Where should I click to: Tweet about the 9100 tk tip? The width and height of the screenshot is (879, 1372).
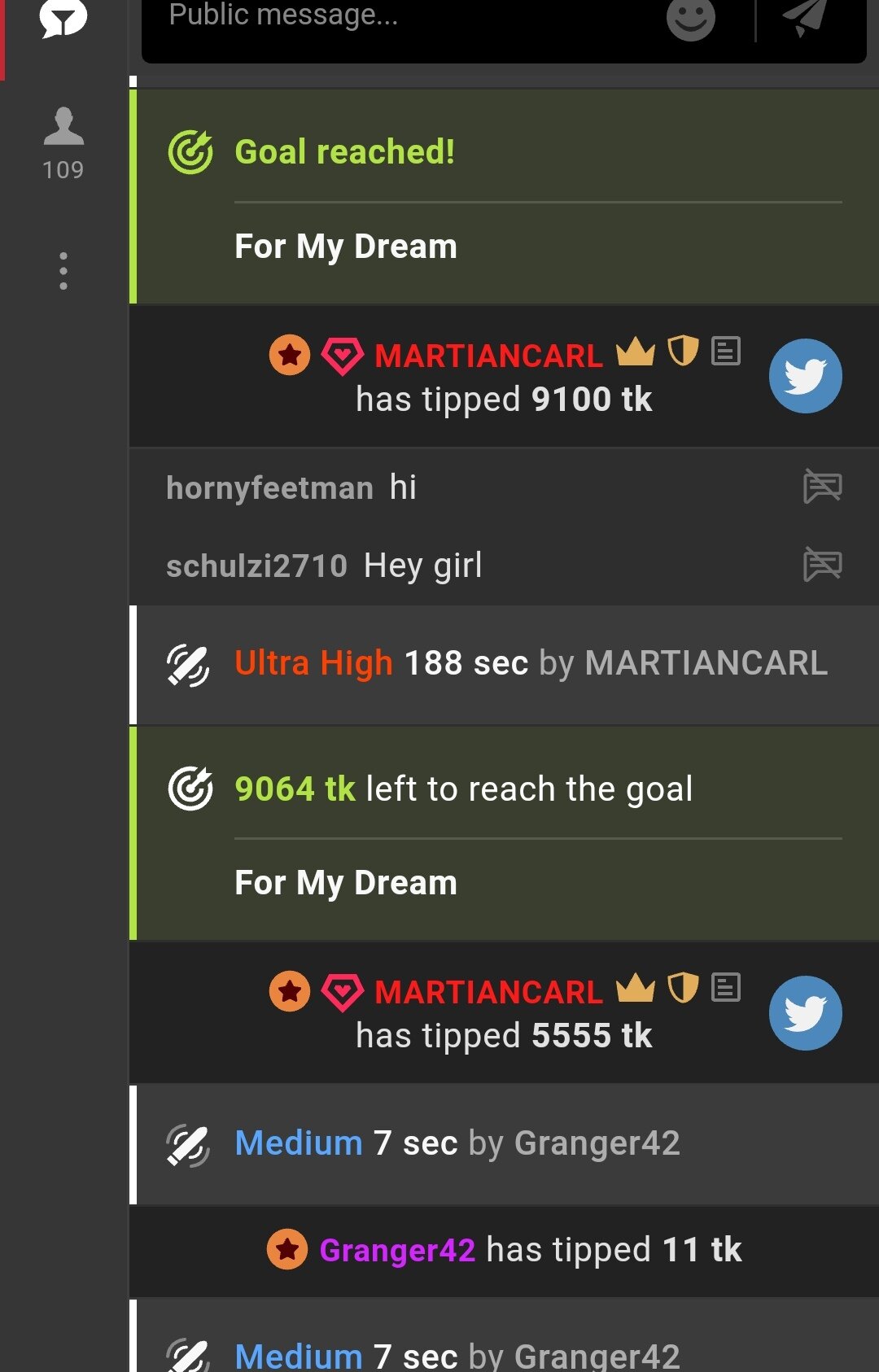pyautogui.click(x=805, y=376)
